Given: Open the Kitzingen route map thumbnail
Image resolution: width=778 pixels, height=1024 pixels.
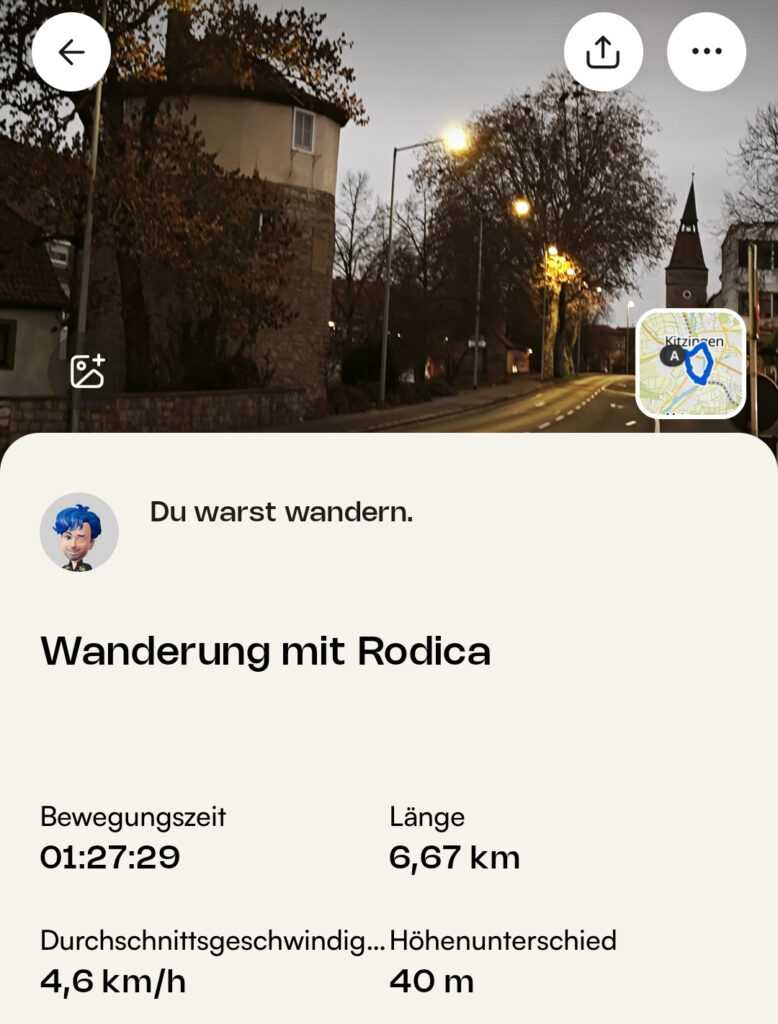Looking at the screenshot, I should (x=691, y=363).
